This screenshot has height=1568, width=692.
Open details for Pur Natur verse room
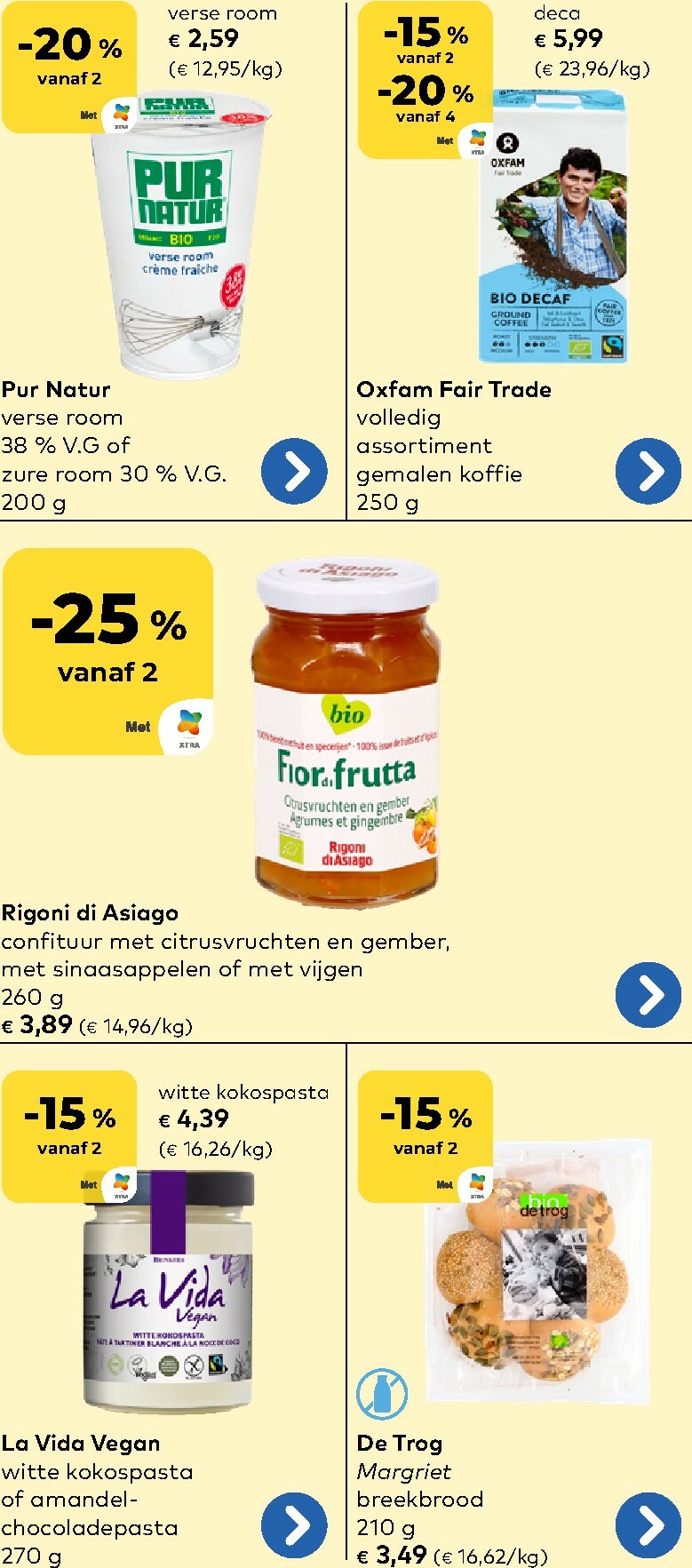(293, 470)
